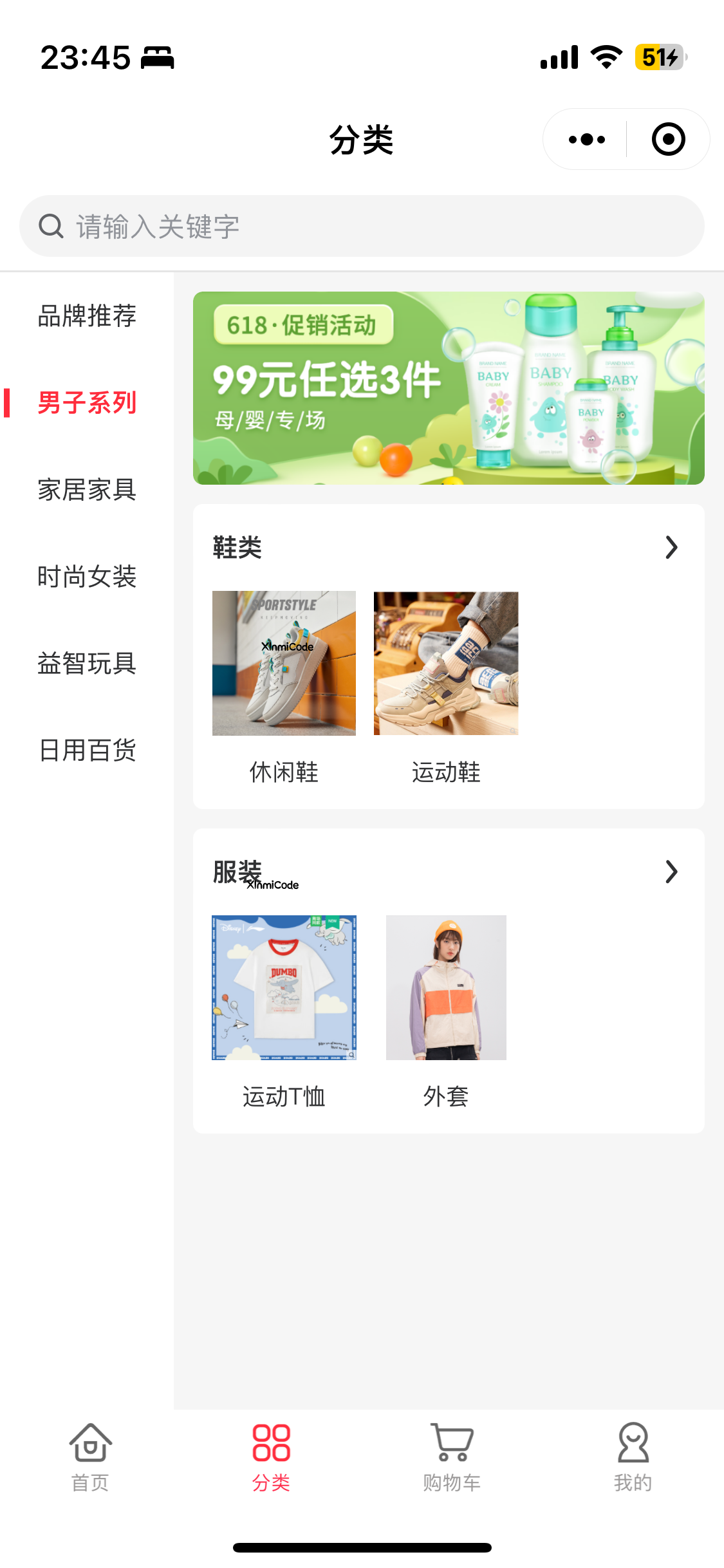Activate the 品牌推荐 category option
Viewport: 724px width, 1568px height.
pyautogui.click(x=86, y=315)
